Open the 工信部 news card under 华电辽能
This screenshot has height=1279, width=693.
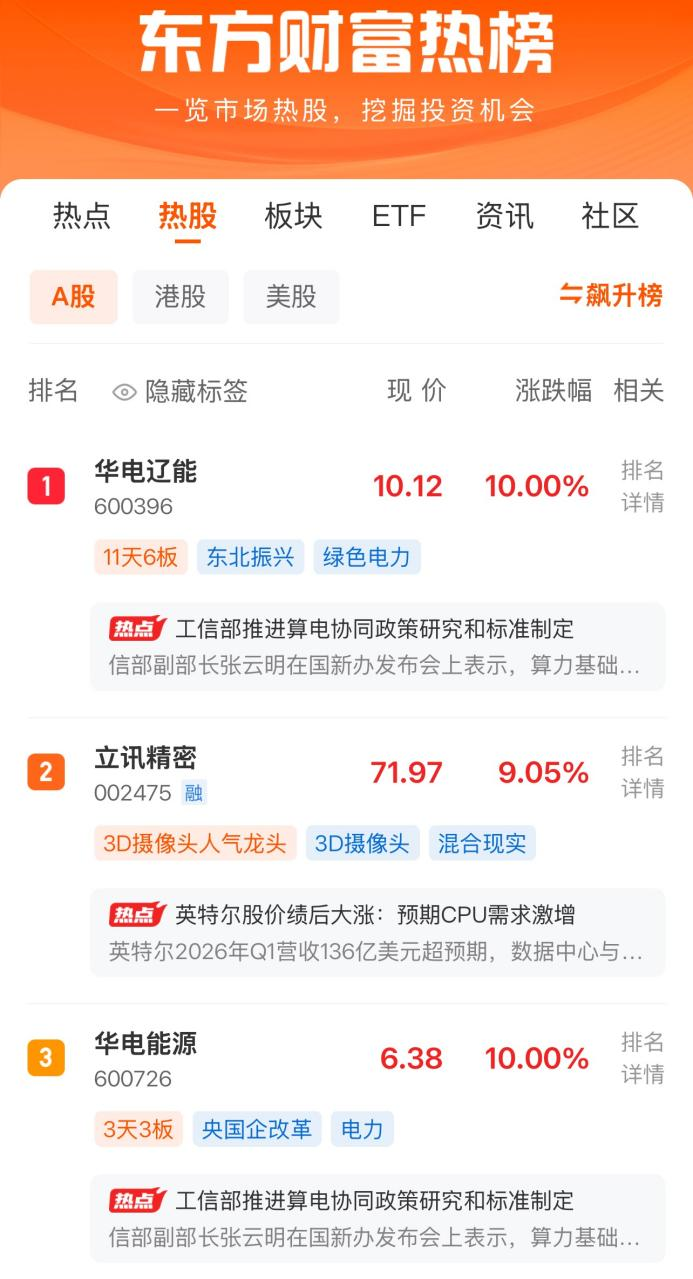(377, 646)
